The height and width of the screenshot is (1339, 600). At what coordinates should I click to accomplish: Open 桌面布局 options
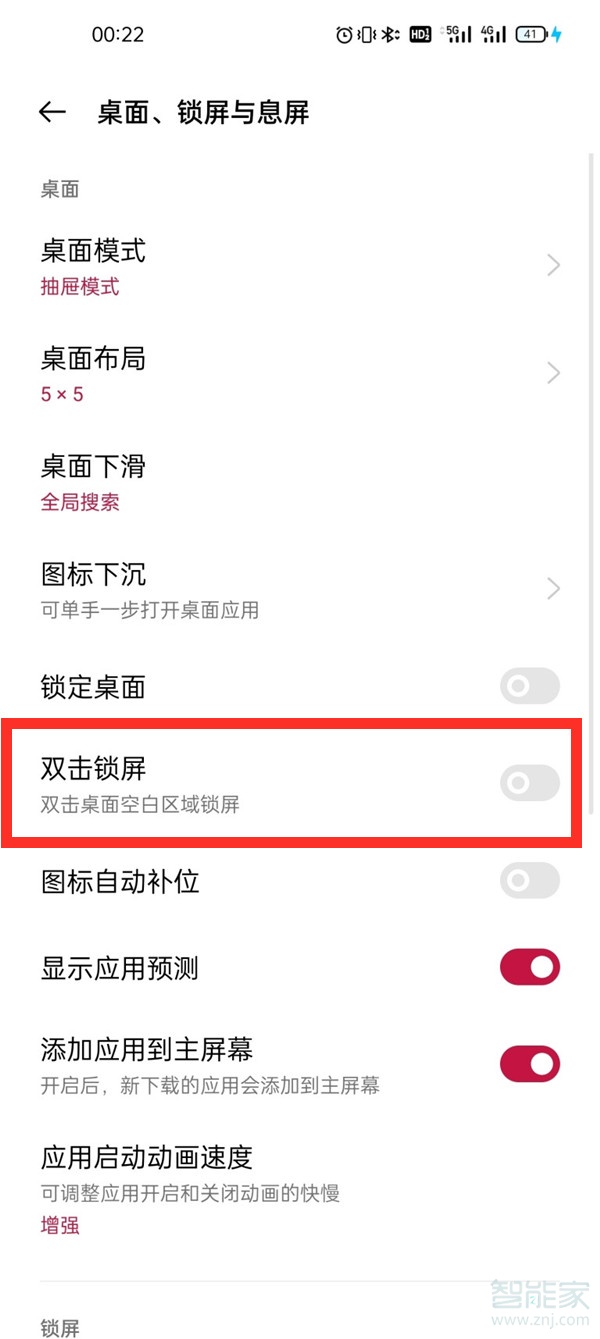tap(300, 374)
